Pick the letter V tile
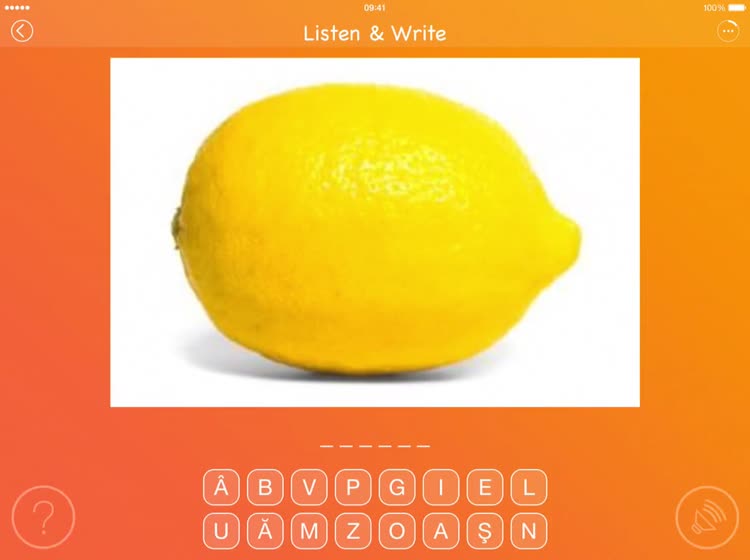Viewport: 750px width, 560px height. pyautogui.click(x=309, y=487)
